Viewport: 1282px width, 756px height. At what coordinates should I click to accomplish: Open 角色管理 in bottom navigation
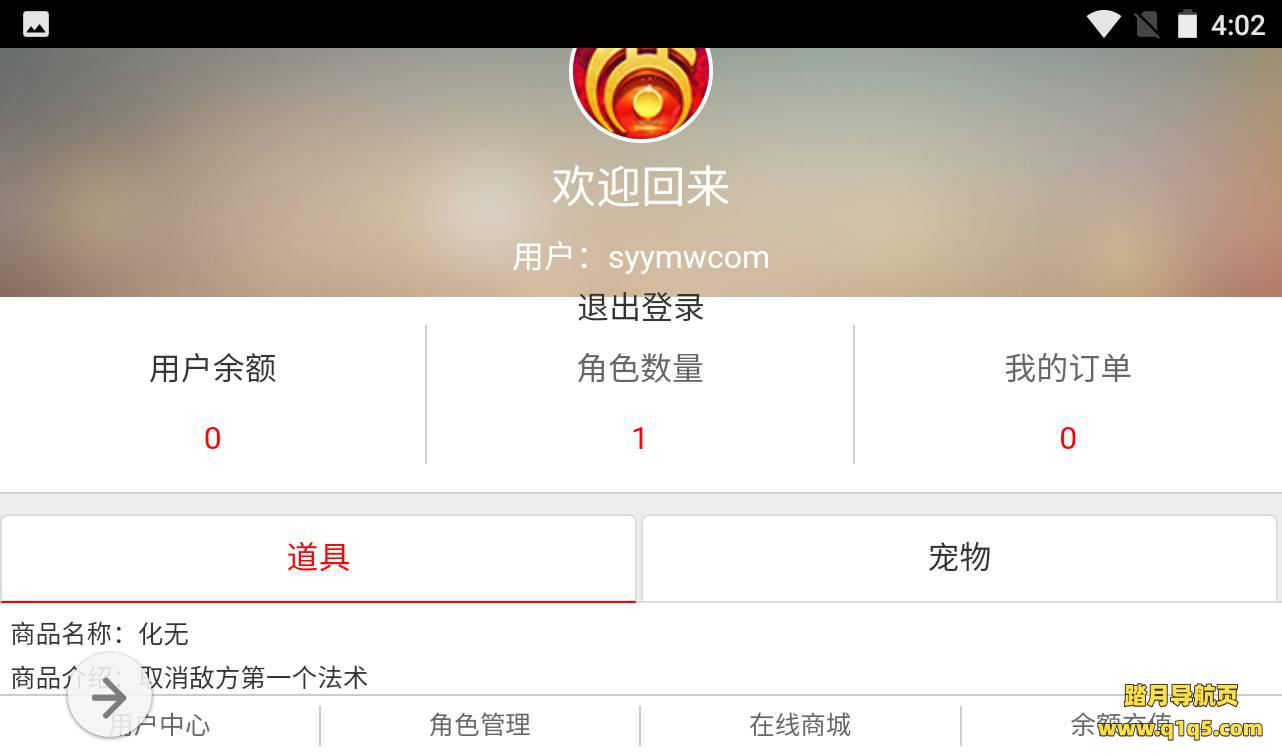click(480, 725)
